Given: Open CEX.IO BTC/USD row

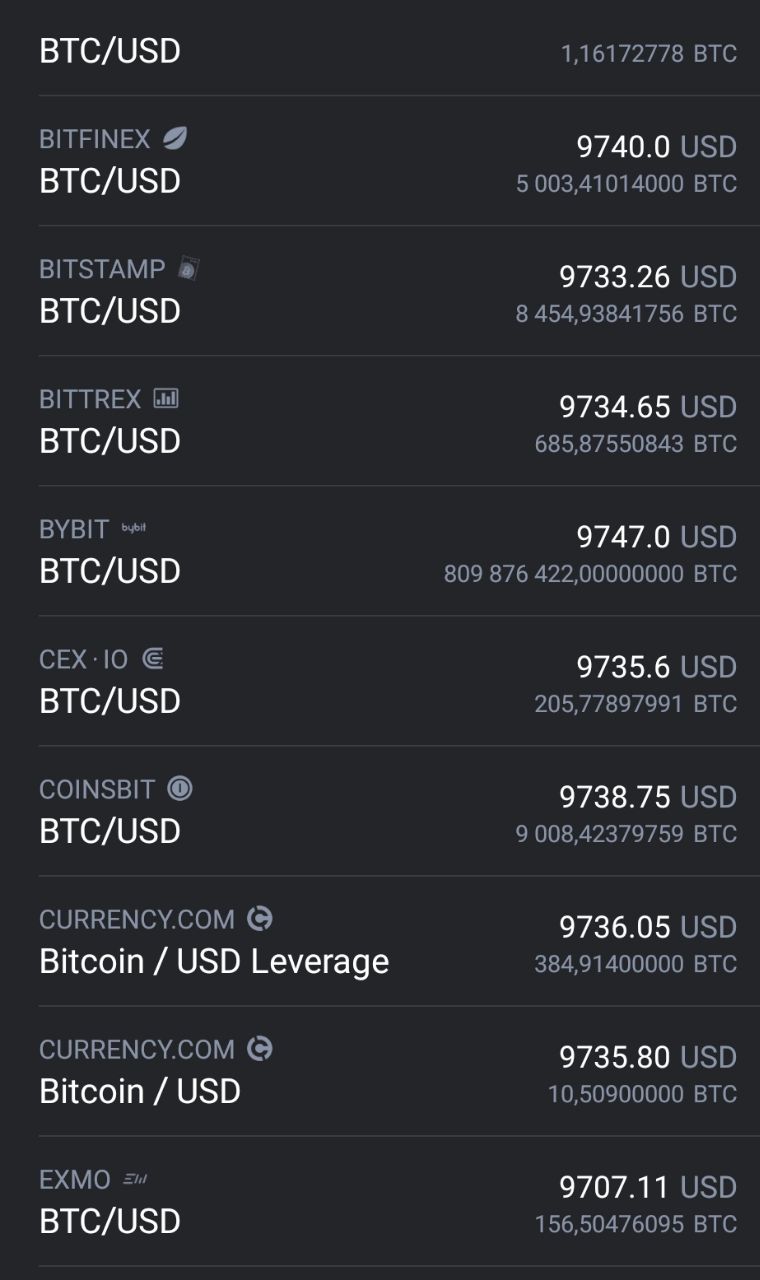Looking at the screenshot, I should coord(380,681).
